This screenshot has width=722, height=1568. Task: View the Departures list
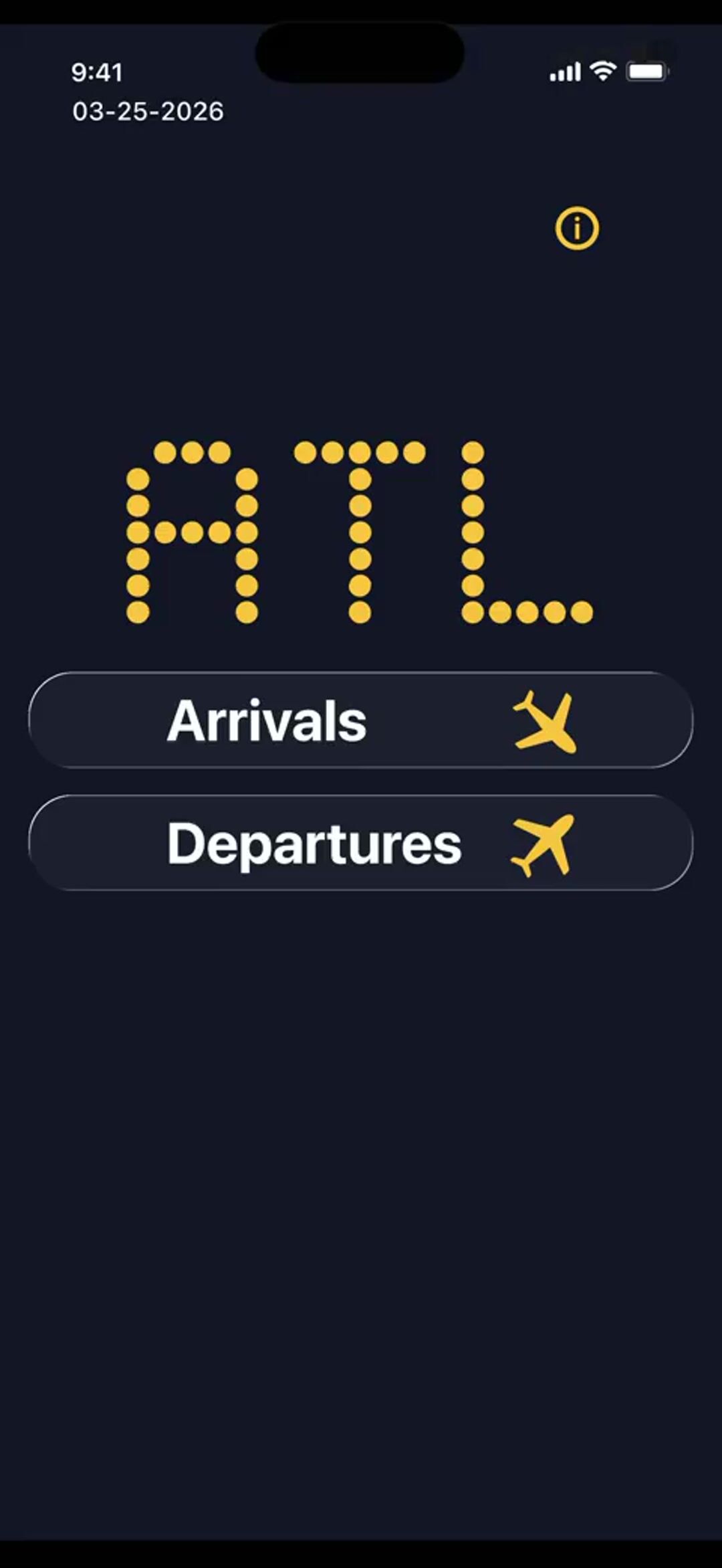click(360, 843)
